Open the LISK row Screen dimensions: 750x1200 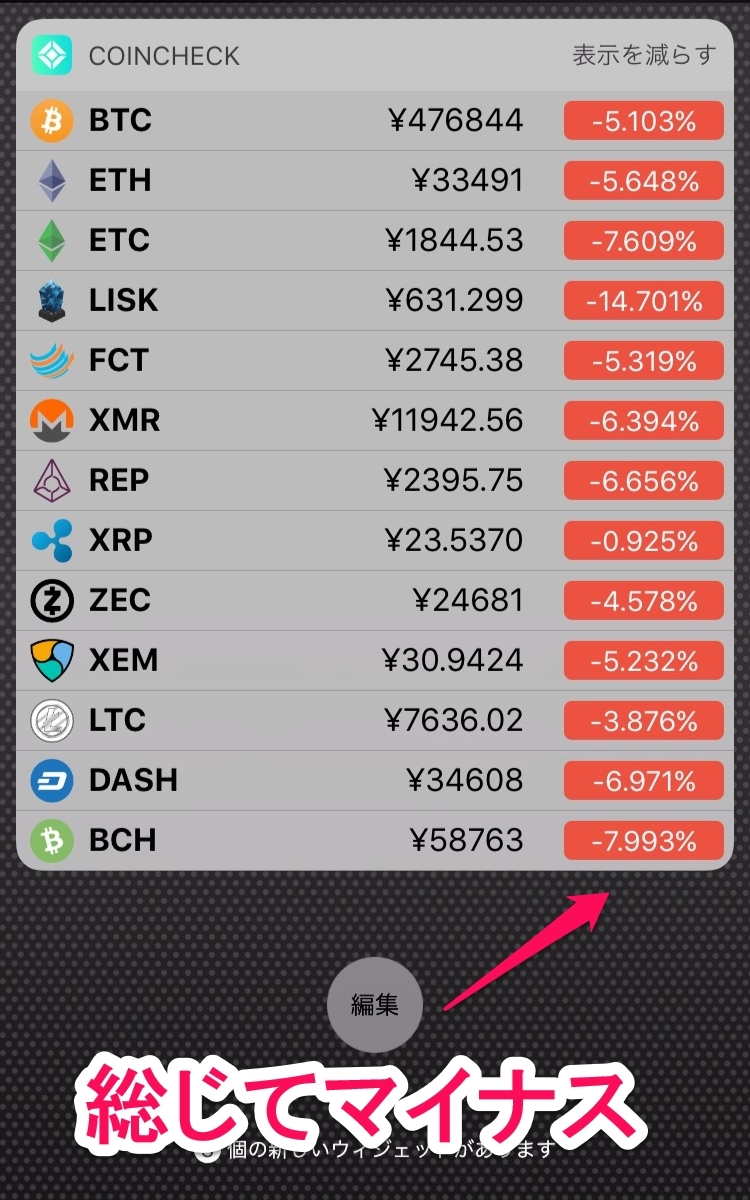coord(375,301)
